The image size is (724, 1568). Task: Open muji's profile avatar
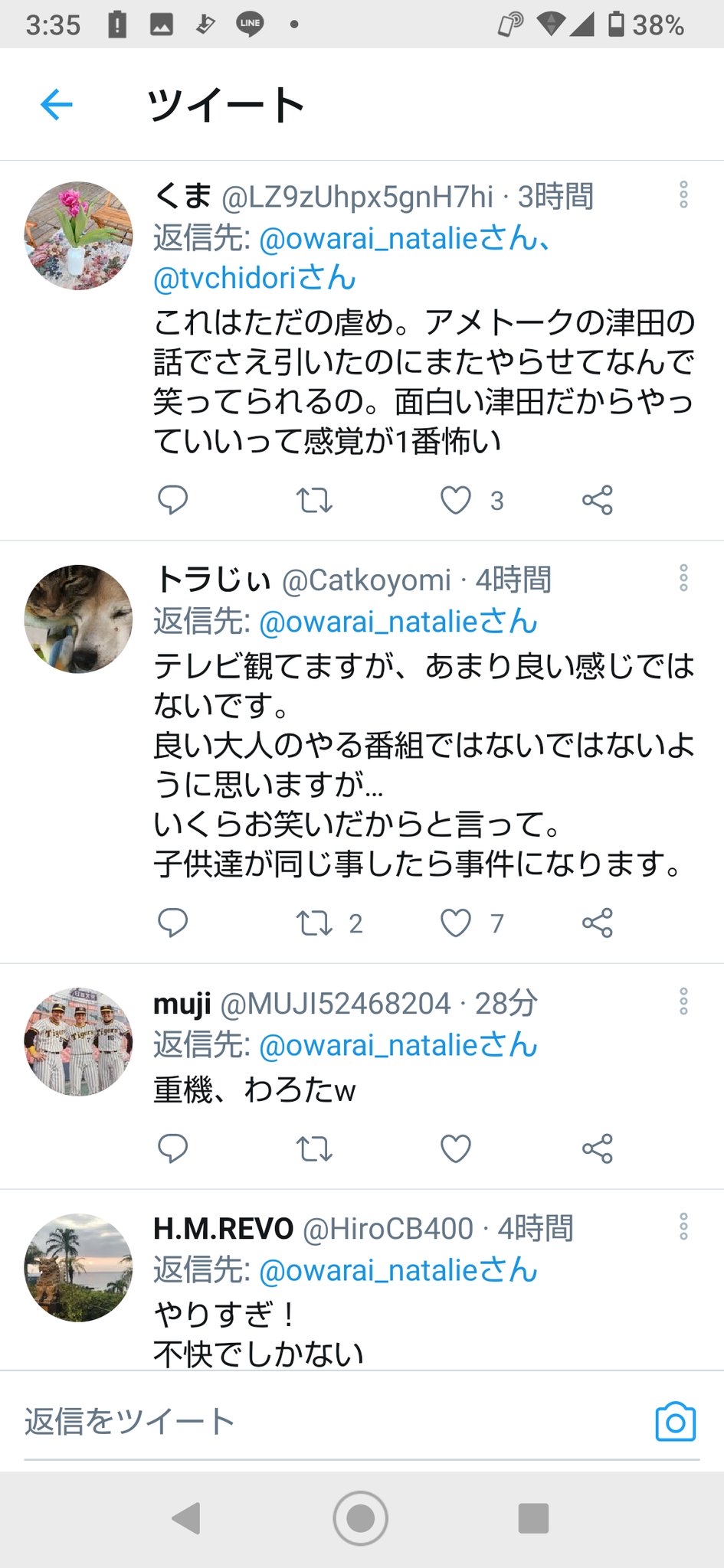click(x=78, y=1041)
